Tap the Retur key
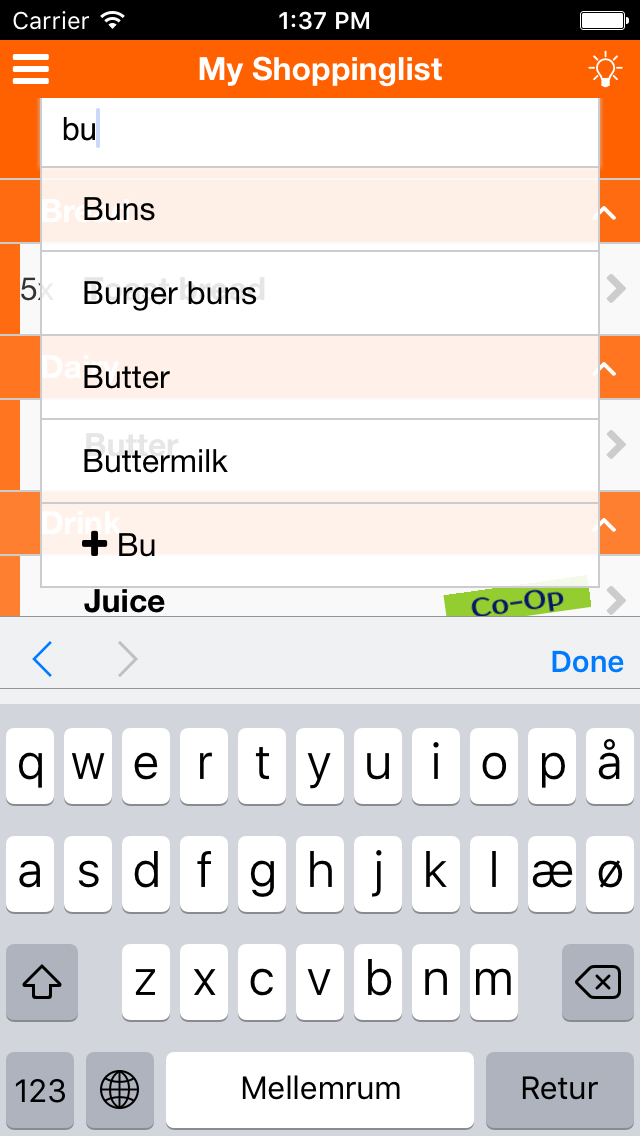 click(x=559, y=1090)
